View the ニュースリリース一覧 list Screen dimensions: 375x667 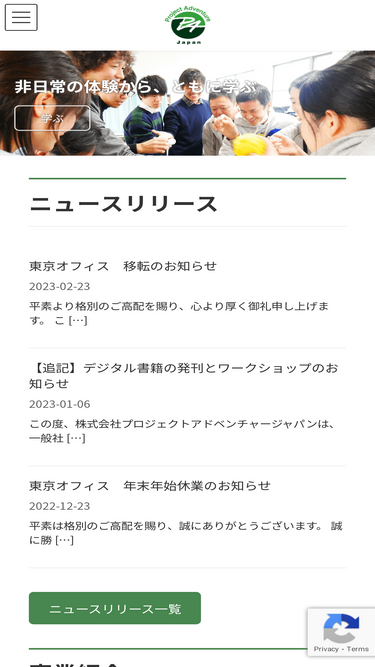[115, 608]
